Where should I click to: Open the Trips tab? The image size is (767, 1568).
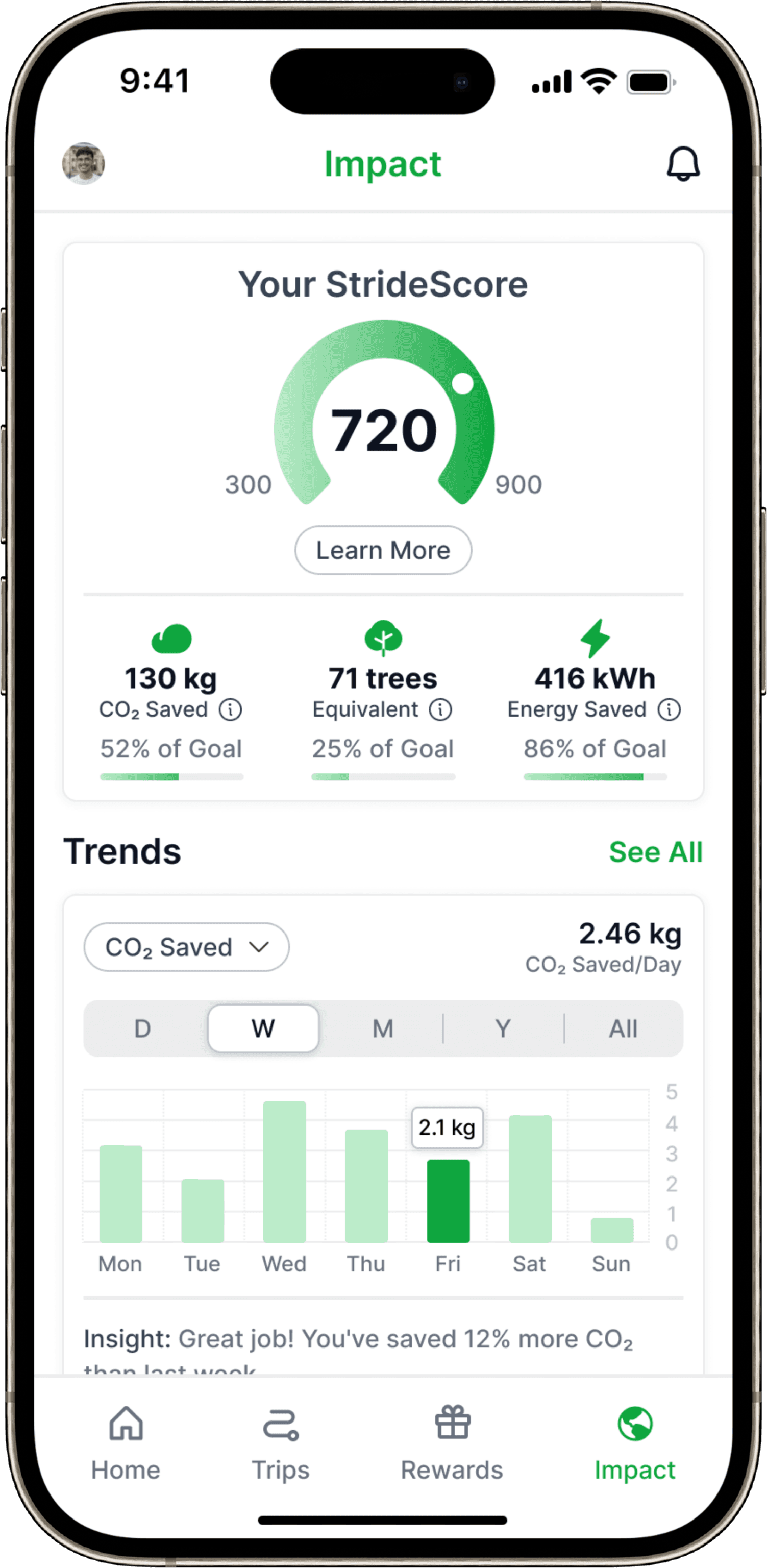(281, 1444)
